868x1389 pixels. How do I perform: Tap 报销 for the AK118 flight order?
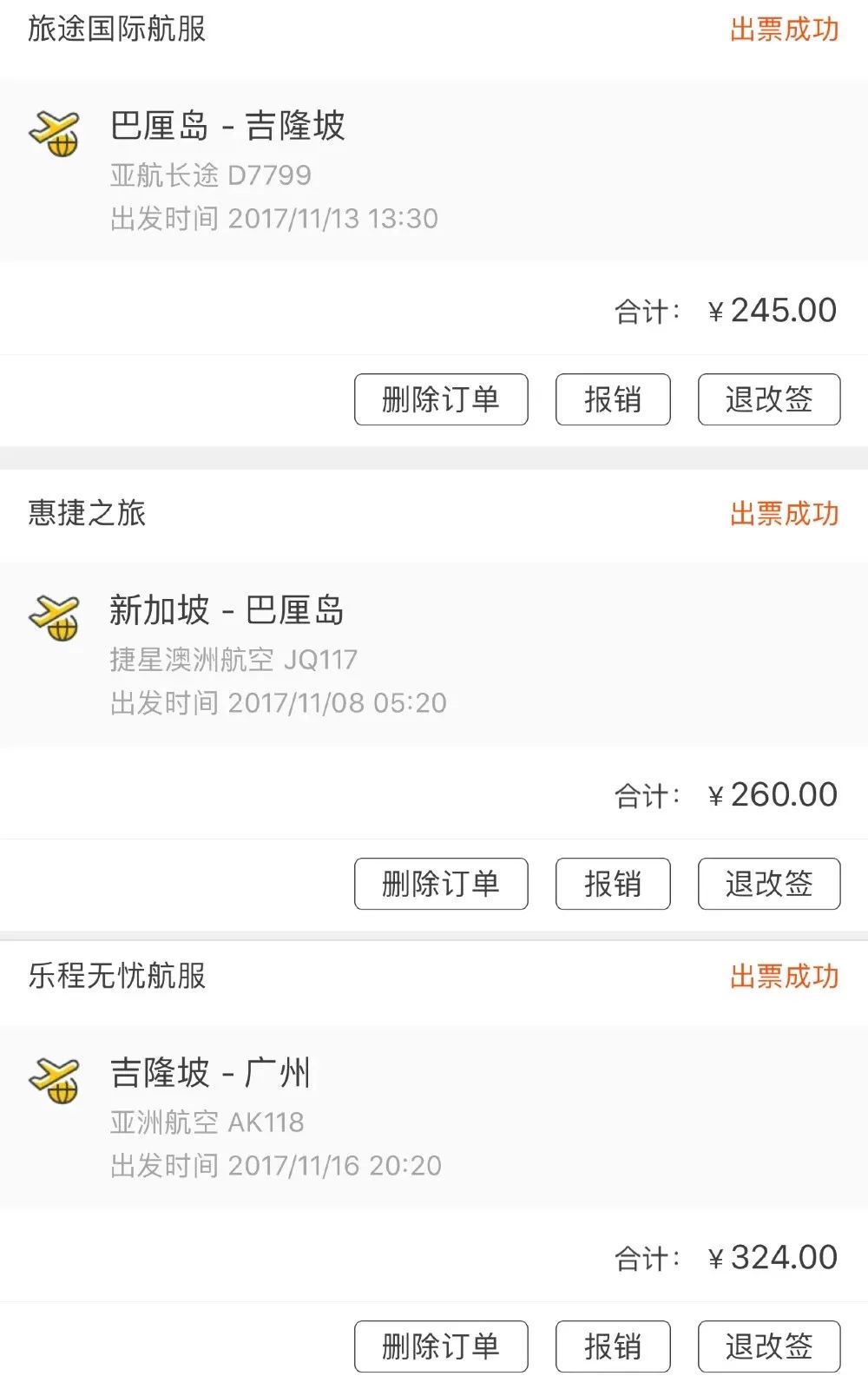[x=613, y=1346]
